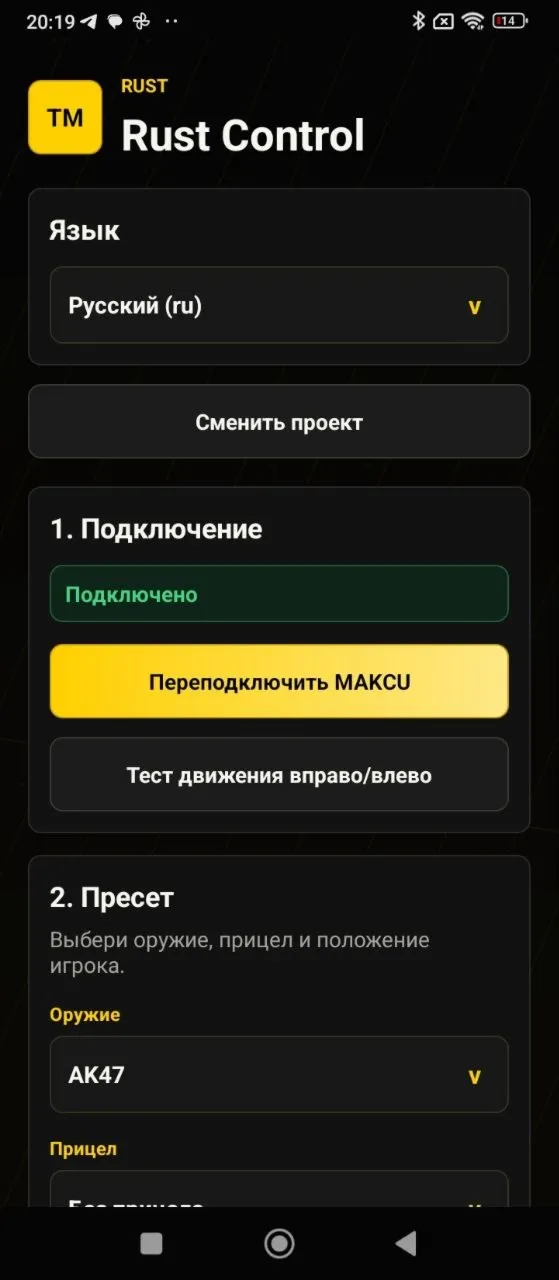The height and width of the screenshot is (1280, 559).
Task: Go to the system home screen
Action: (279, 1243)
